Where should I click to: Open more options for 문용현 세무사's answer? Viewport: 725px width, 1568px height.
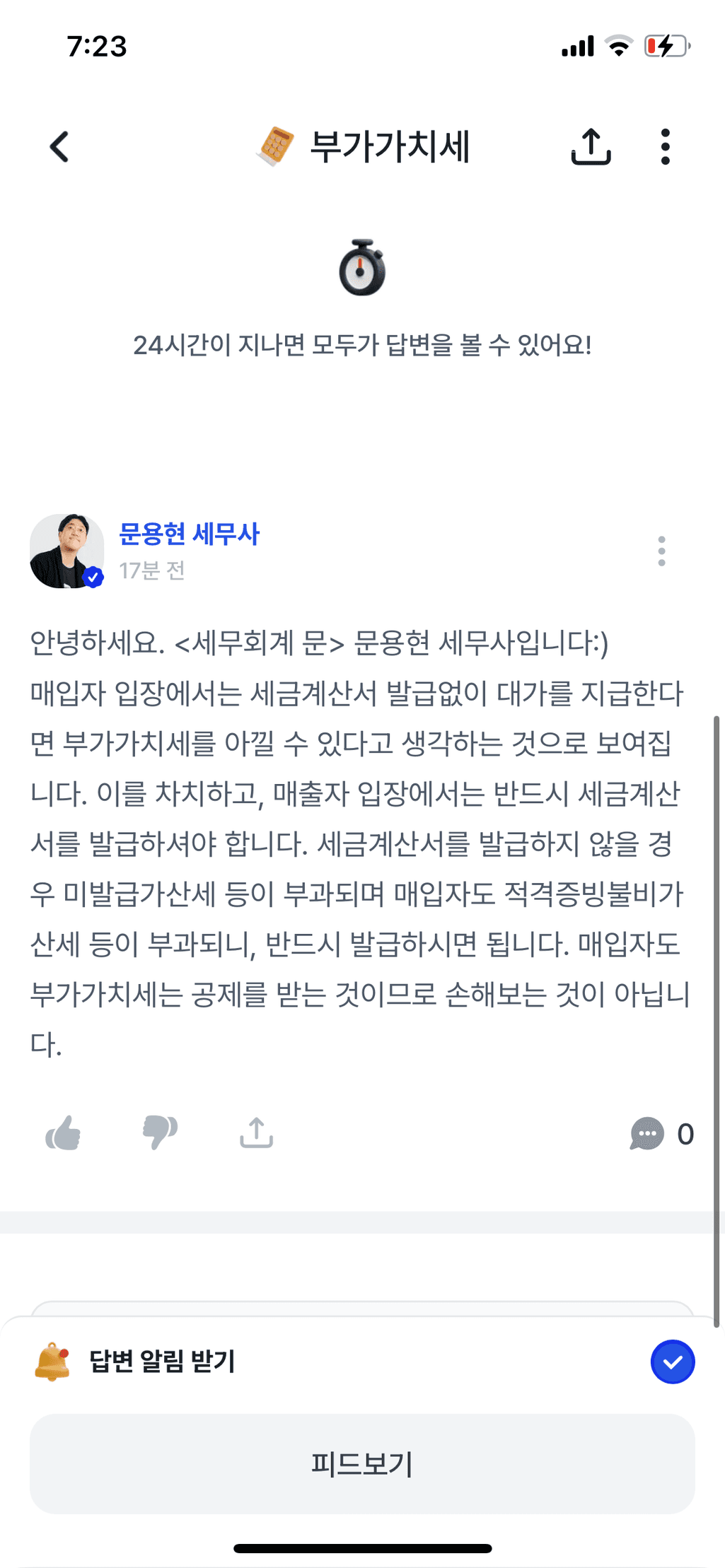[x=661, y=551]
